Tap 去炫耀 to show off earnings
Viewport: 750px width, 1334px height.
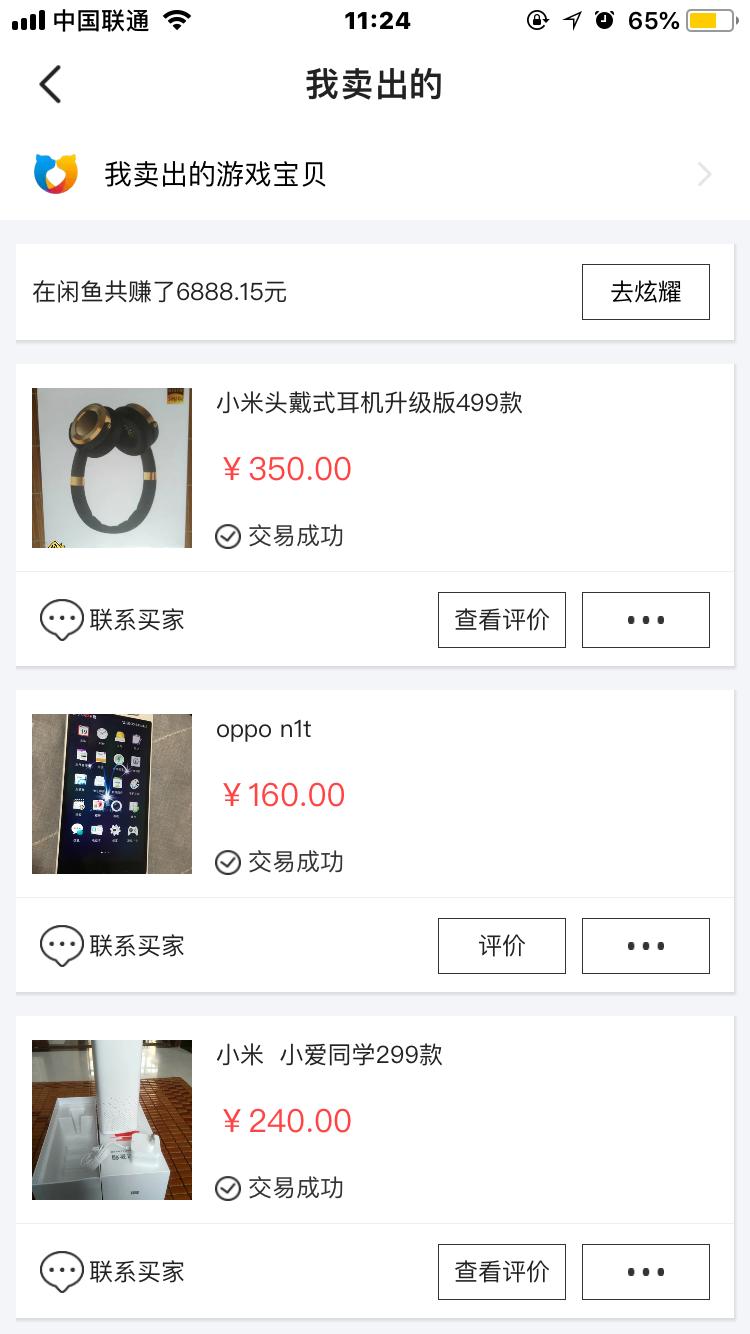point(645,291)
